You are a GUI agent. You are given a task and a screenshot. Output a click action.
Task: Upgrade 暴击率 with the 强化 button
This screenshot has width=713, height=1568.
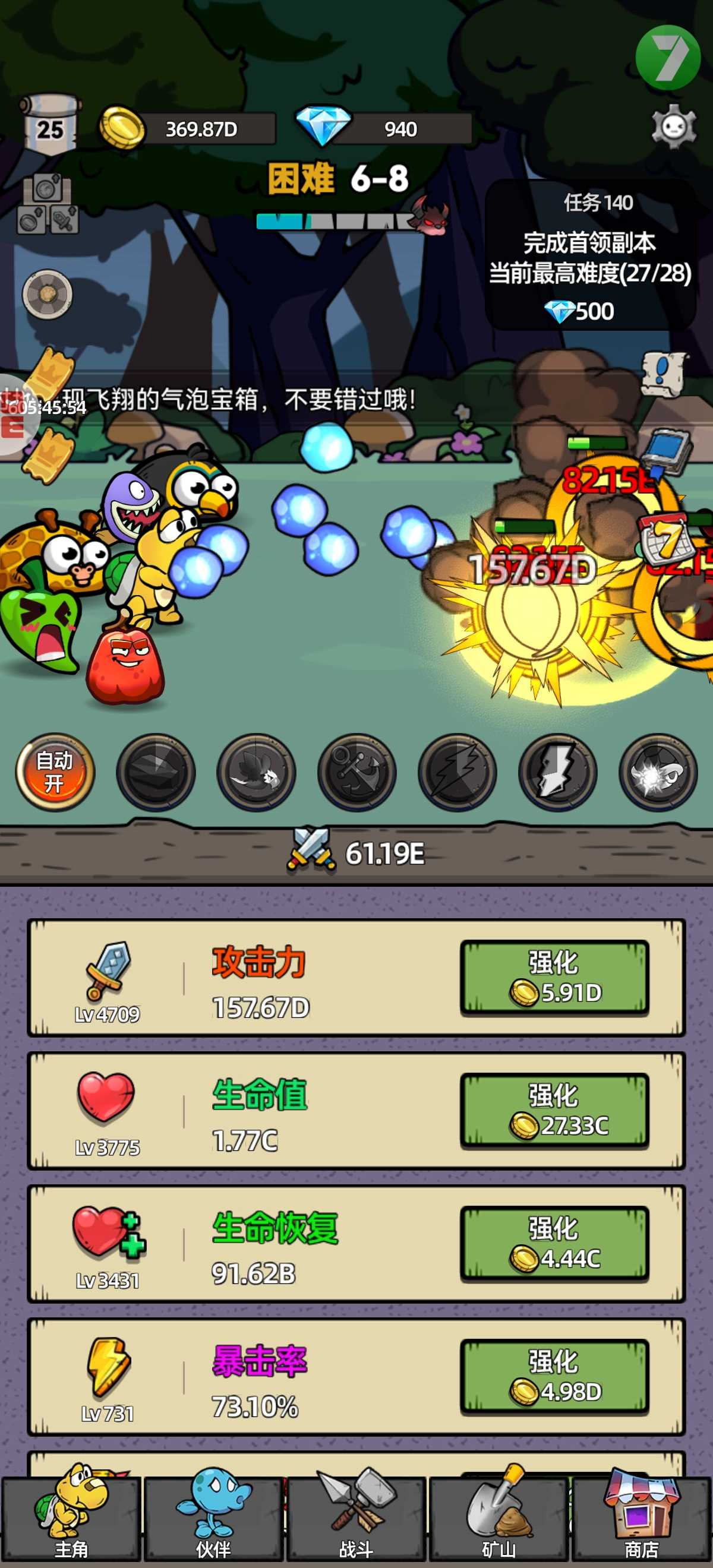[x=554, y=1377]
